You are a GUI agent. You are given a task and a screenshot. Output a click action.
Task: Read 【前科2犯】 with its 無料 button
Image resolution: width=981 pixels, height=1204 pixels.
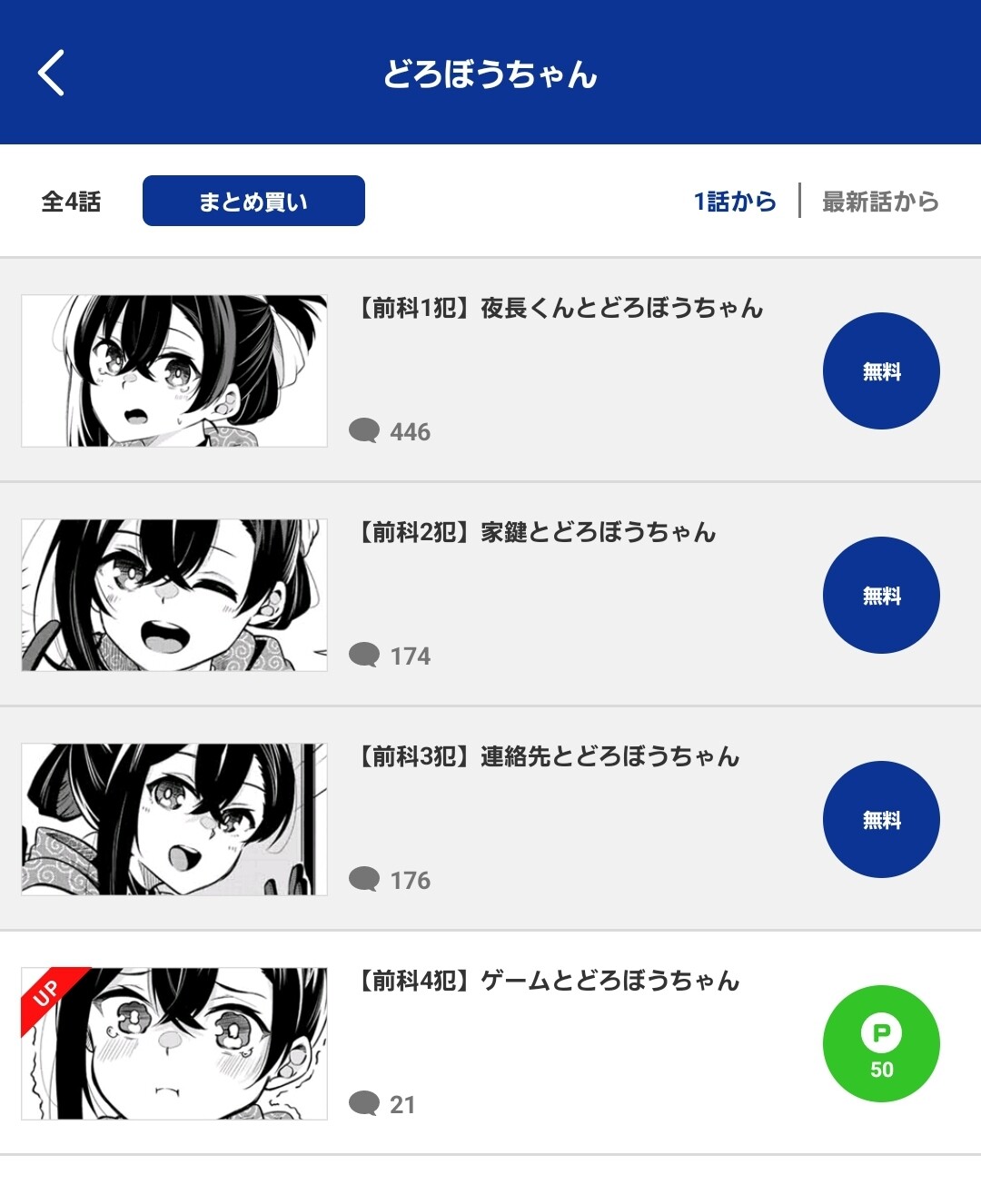[881, 595]
